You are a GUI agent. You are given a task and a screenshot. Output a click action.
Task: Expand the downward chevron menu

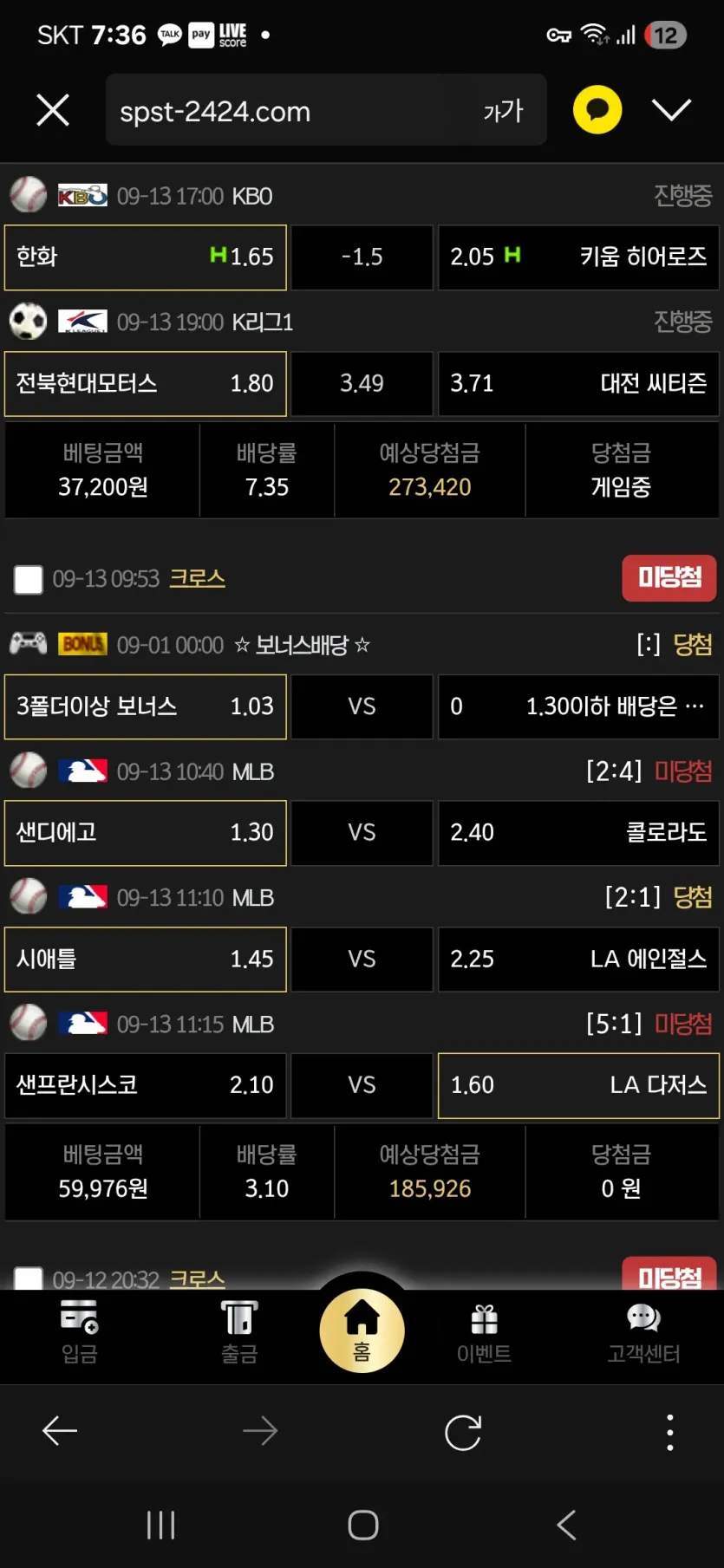point(671,110)
